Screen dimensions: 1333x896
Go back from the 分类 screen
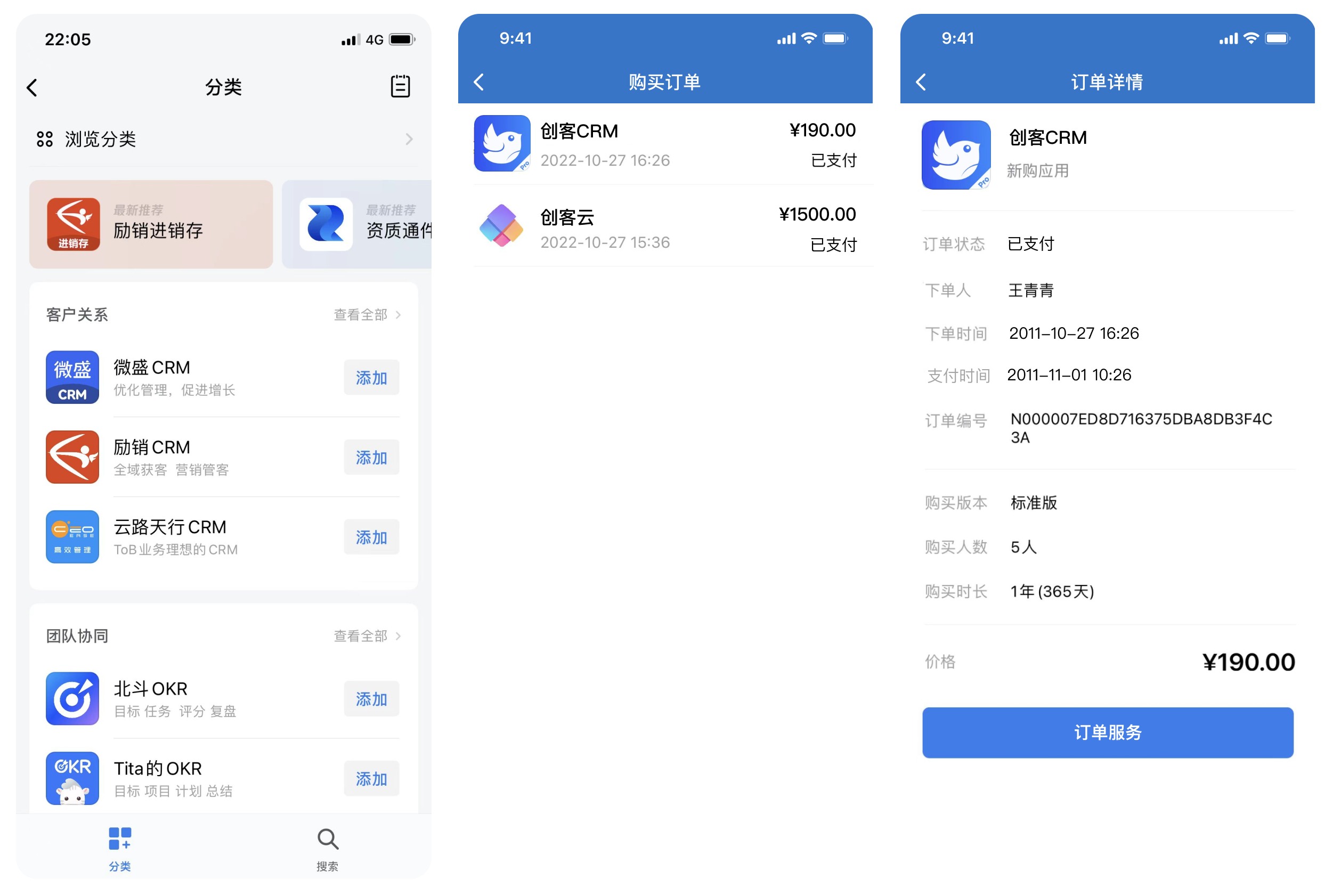(x=32, y=87)
